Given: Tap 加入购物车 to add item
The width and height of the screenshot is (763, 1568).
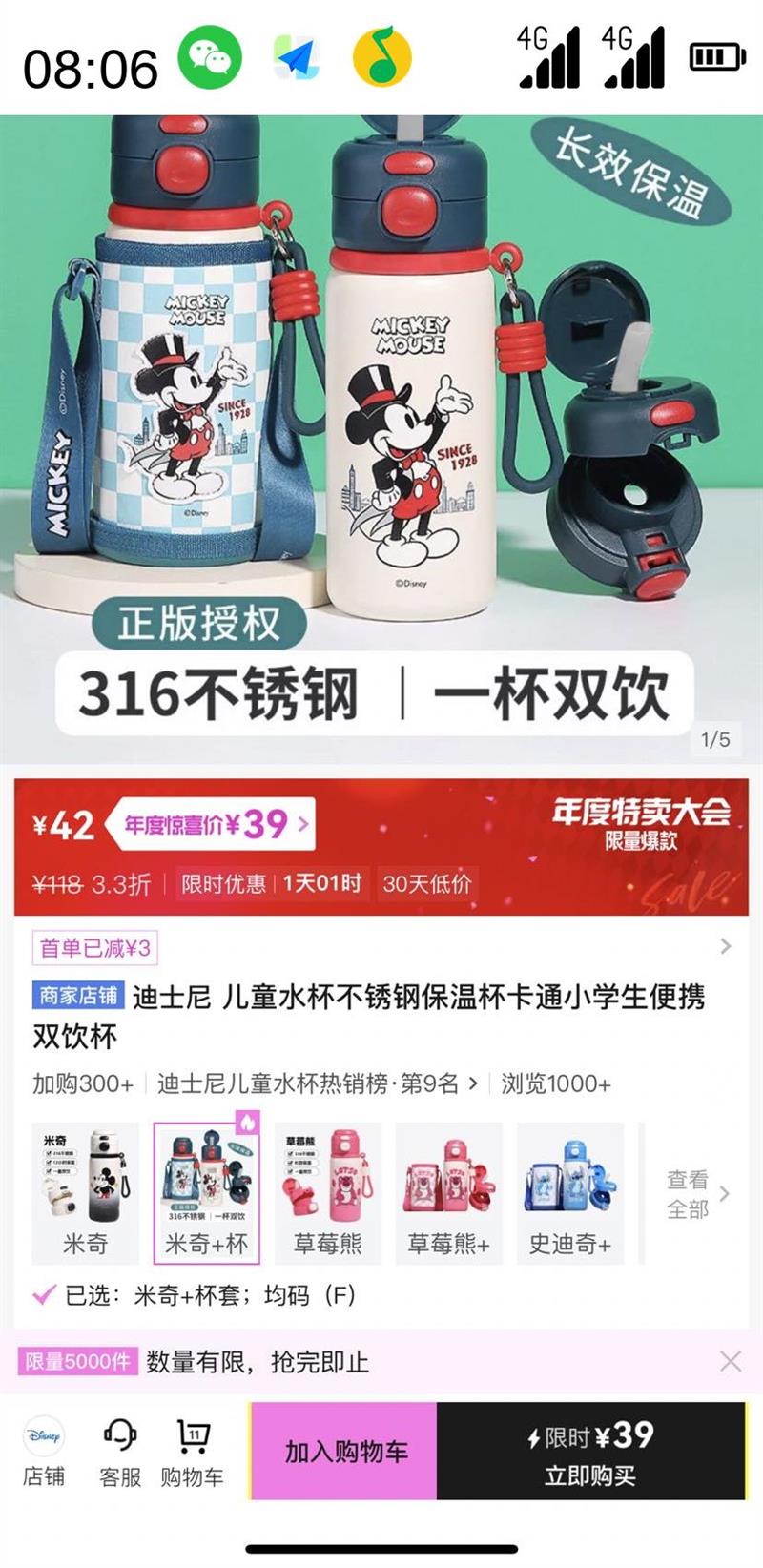Looking at the screenshot, I should [344, 1452].
